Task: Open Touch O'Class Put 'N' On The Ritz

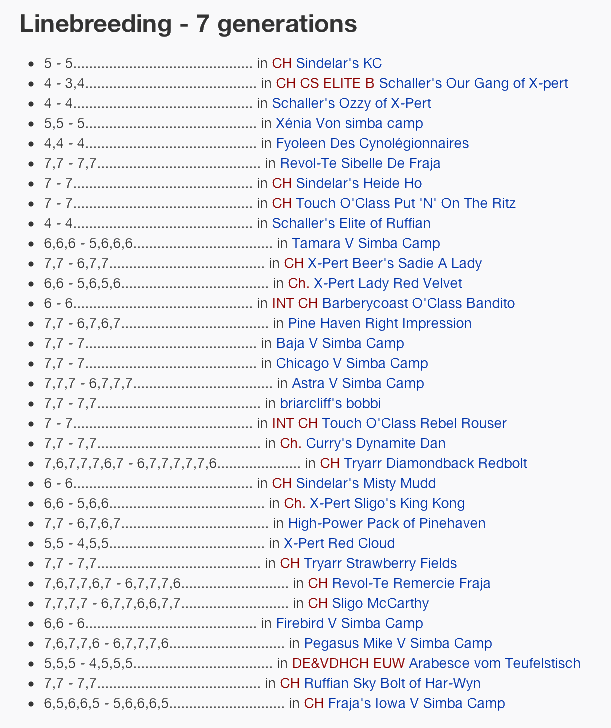Action: [x=406, y=203]
